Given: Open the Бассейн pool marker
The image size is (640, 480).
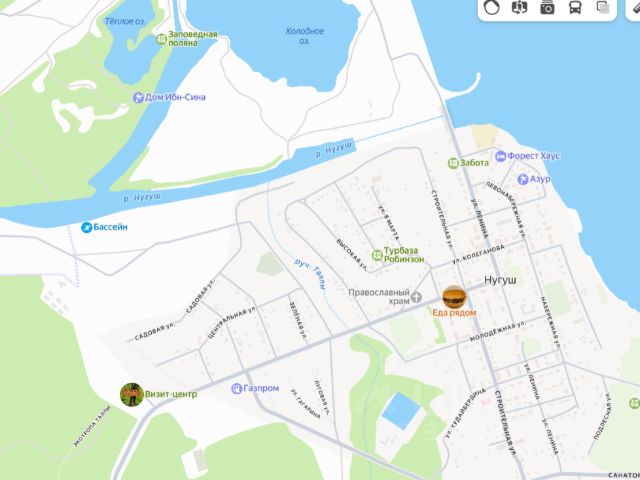Looking at the screenshot, I should point(87,227).
